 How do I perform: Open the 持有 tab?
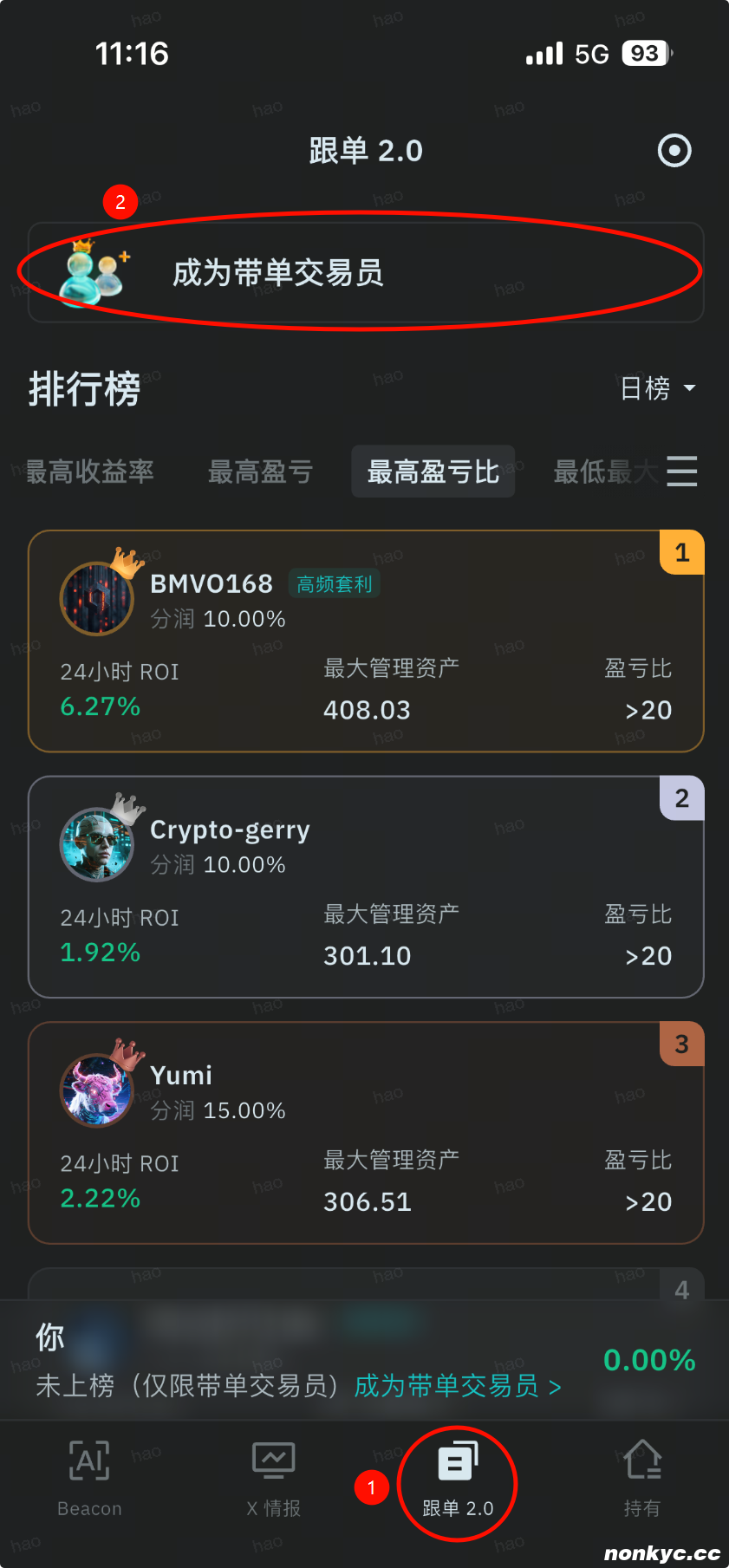[x=641, y=1479]
